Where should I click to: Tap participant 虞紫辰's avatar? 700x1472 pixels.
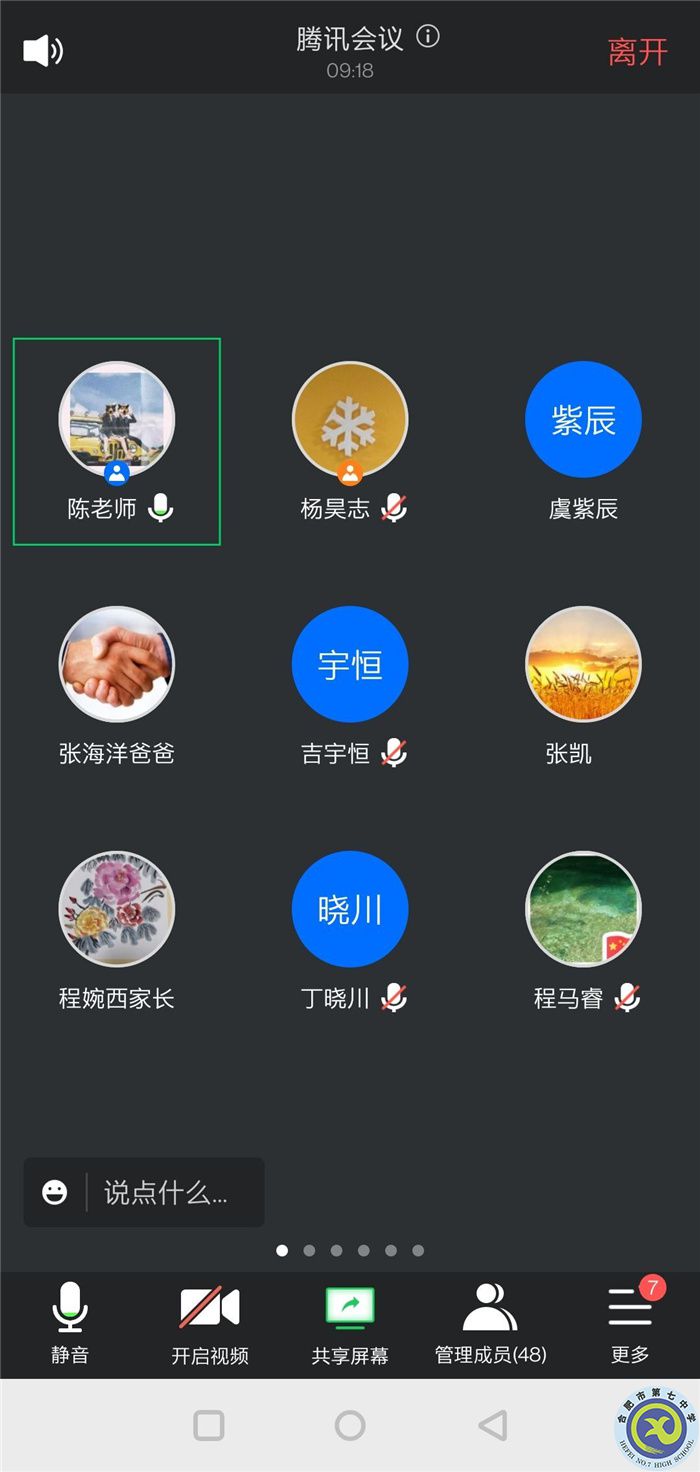[x=583, y=420]
